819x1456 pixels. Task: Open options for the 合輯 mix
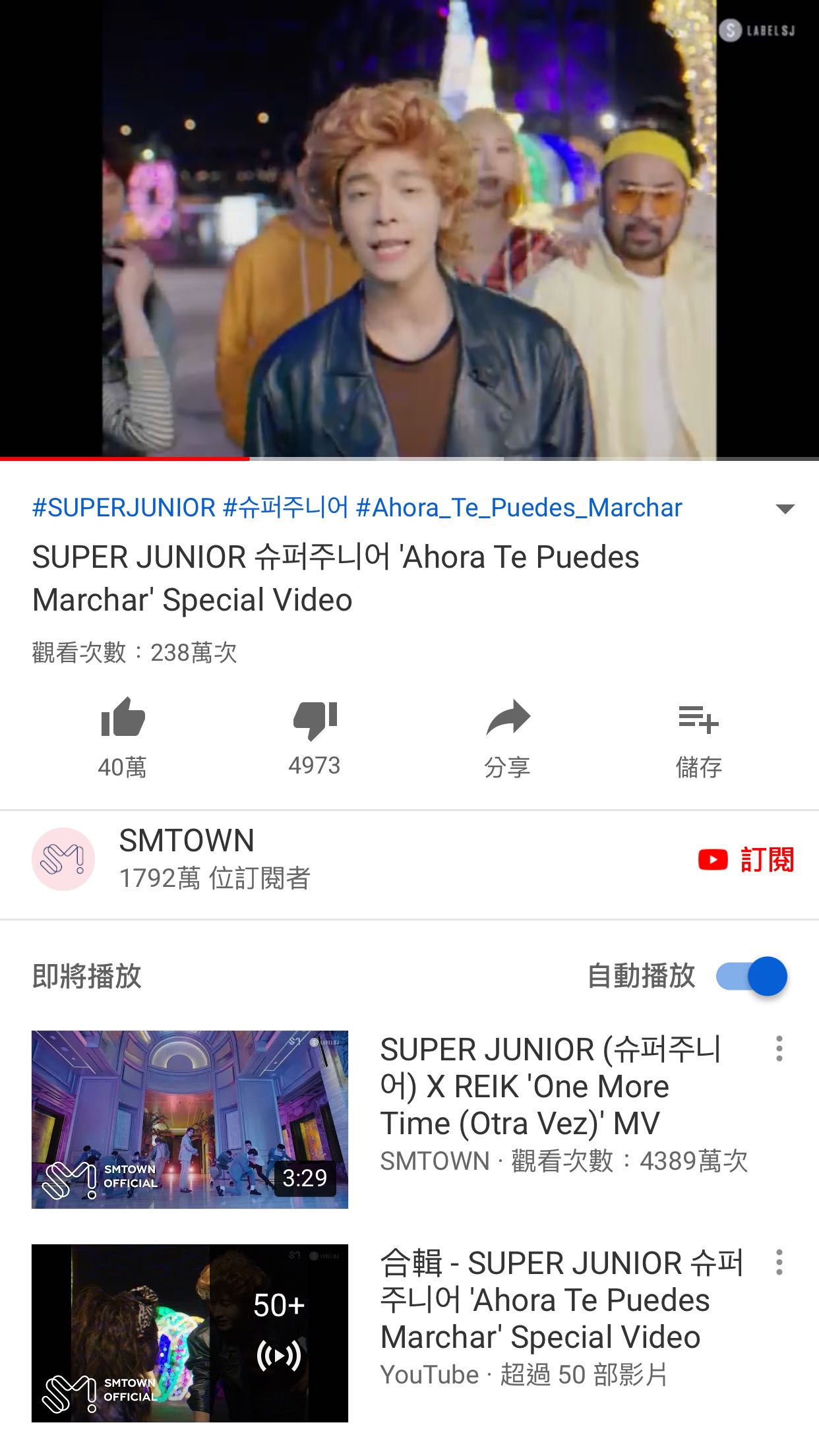[779, 1262]
